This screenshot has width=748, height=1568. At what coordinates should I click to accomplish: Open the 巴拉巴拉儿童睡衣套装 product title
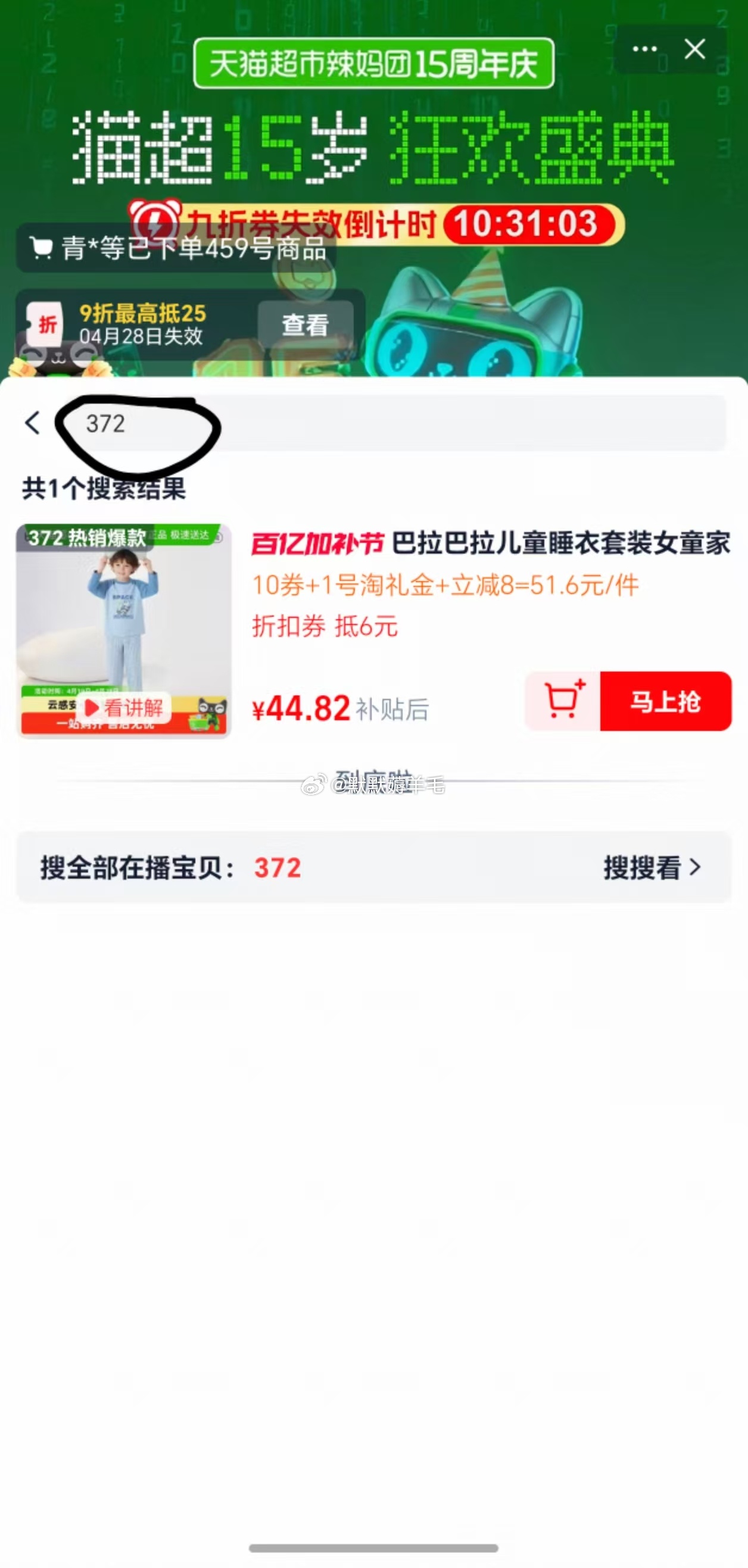point(559,543)
